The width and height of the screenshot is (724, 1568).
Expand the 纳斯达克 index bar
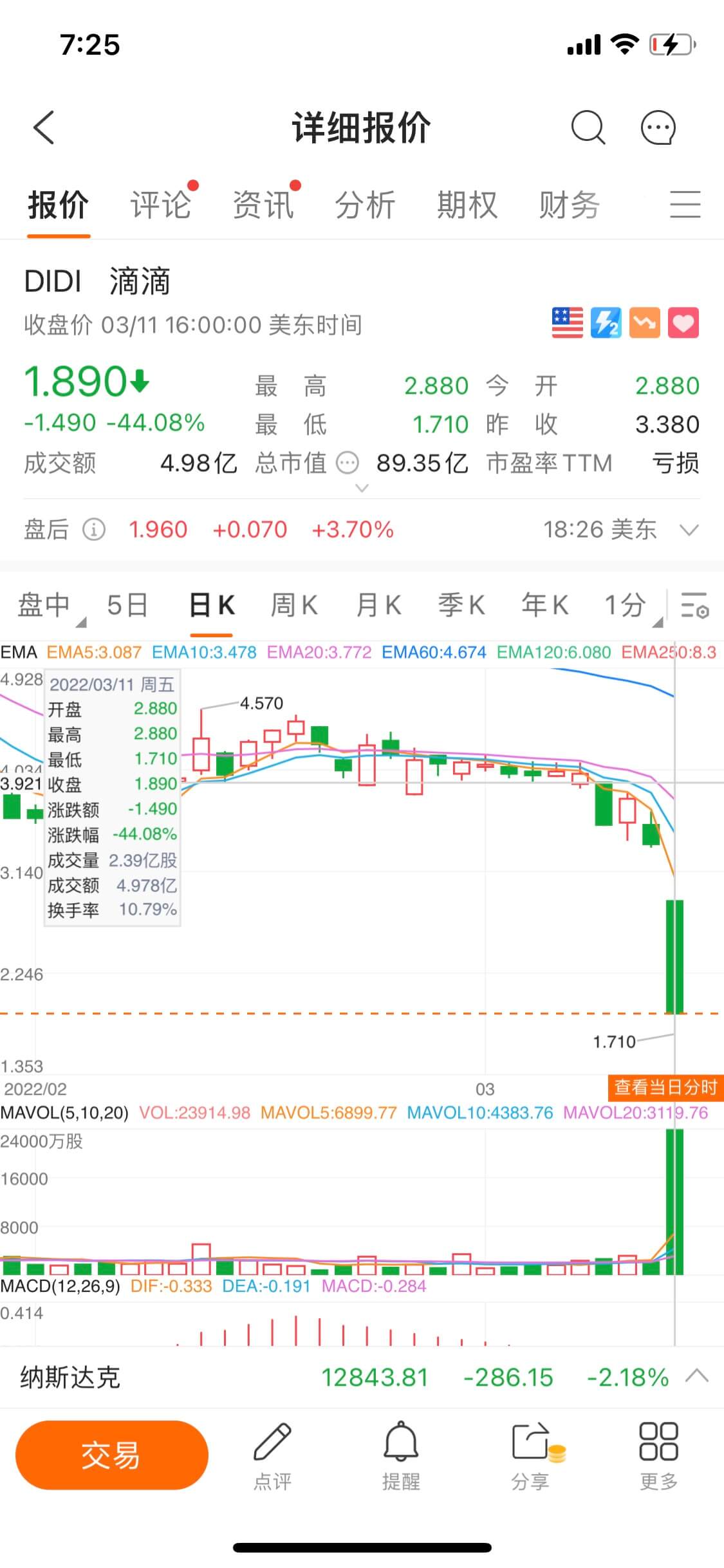697,1377
